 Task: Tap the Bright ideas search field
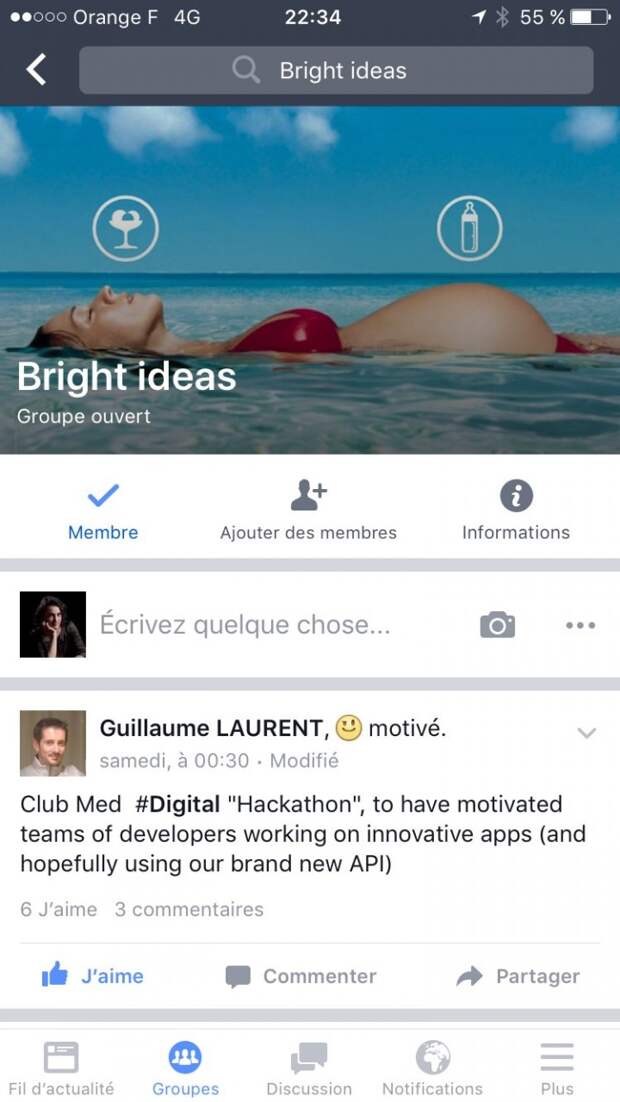[x=336, y=71]
